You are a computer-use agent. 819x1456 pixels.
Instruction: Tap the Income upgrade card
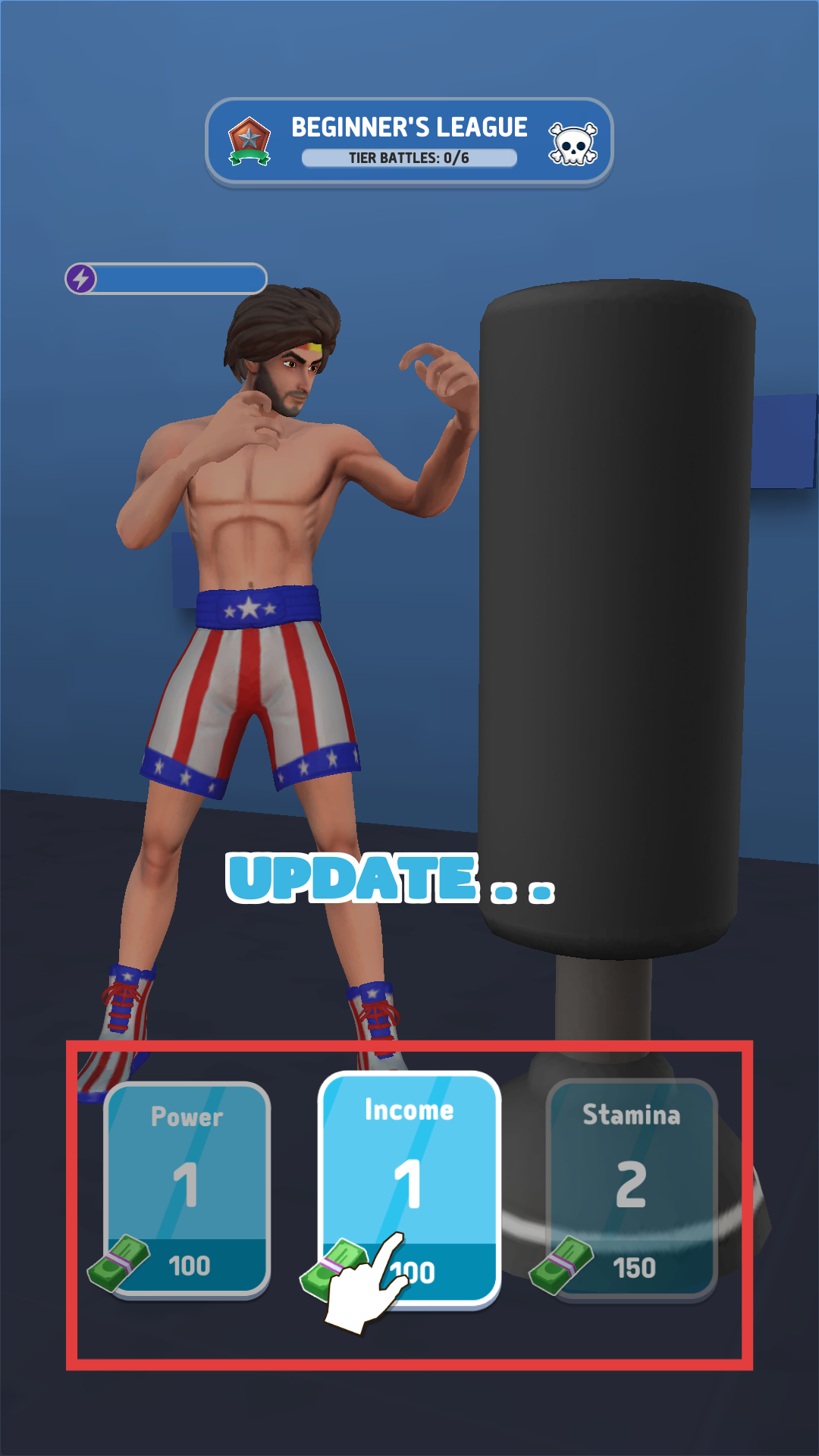point(409,1188)
